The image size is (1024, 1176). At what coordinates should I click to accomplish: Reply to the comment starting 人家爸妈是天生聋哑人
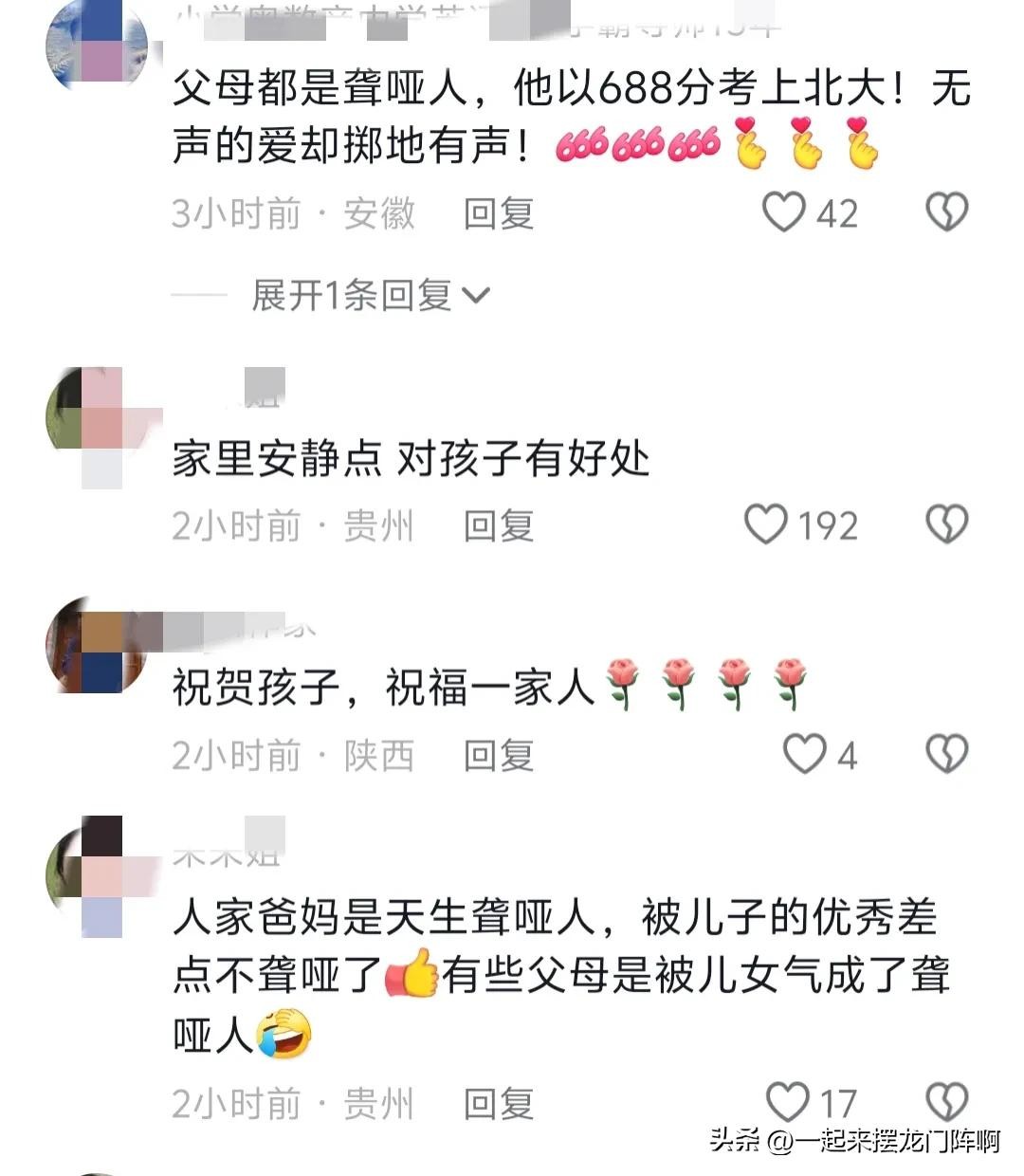tap(499, 1104)
